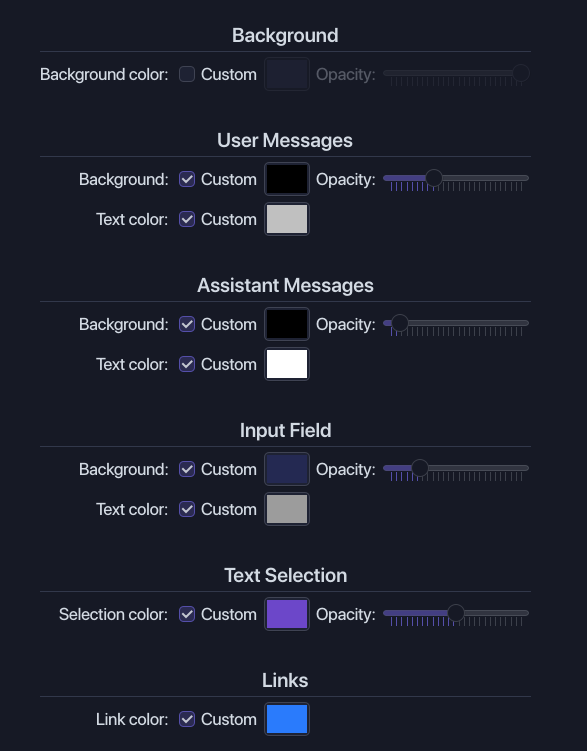The width and height of the screenshot is (587, 751).
Task: Open the purple Selection color swatch
Action: point(287,614)
